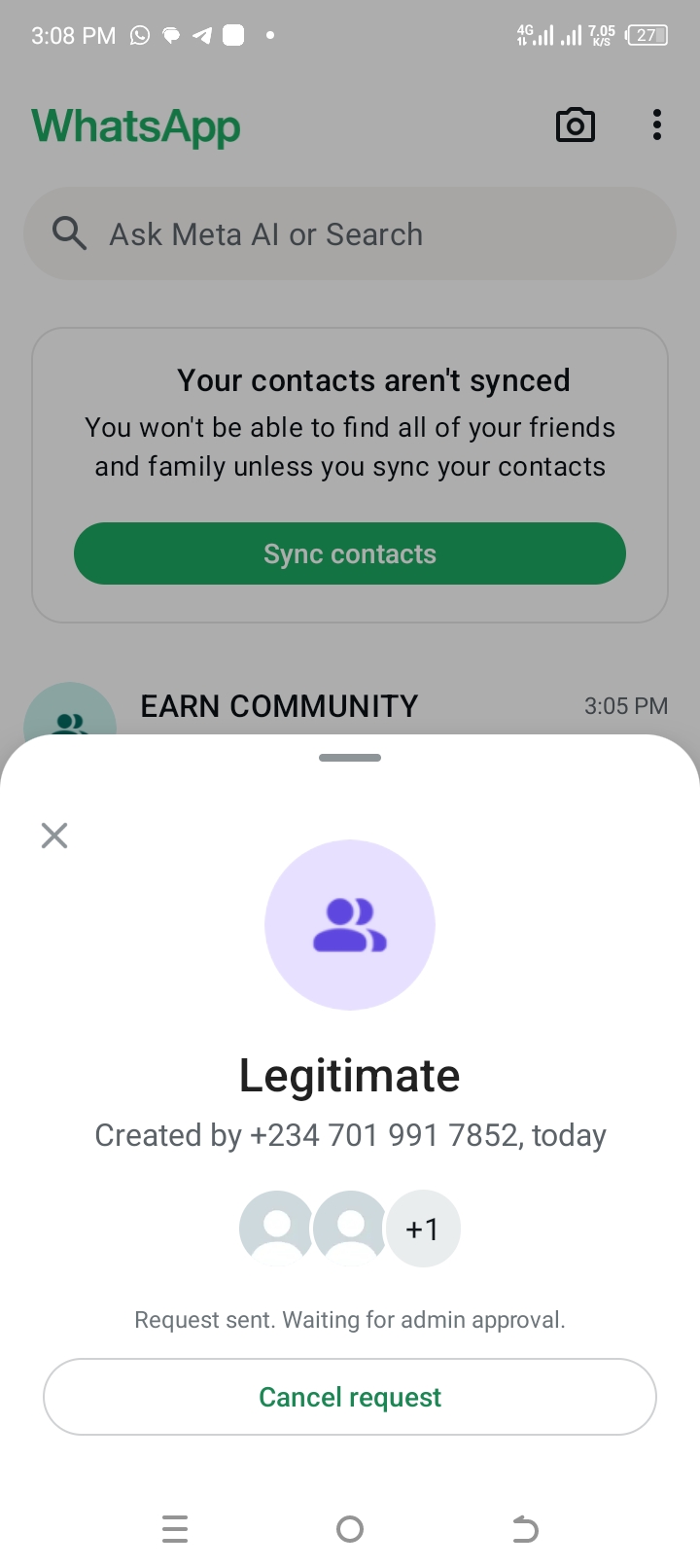This screenshot has width=700, height=1568.
Task: Open the overflow menu
Action: tap(657, 125)
